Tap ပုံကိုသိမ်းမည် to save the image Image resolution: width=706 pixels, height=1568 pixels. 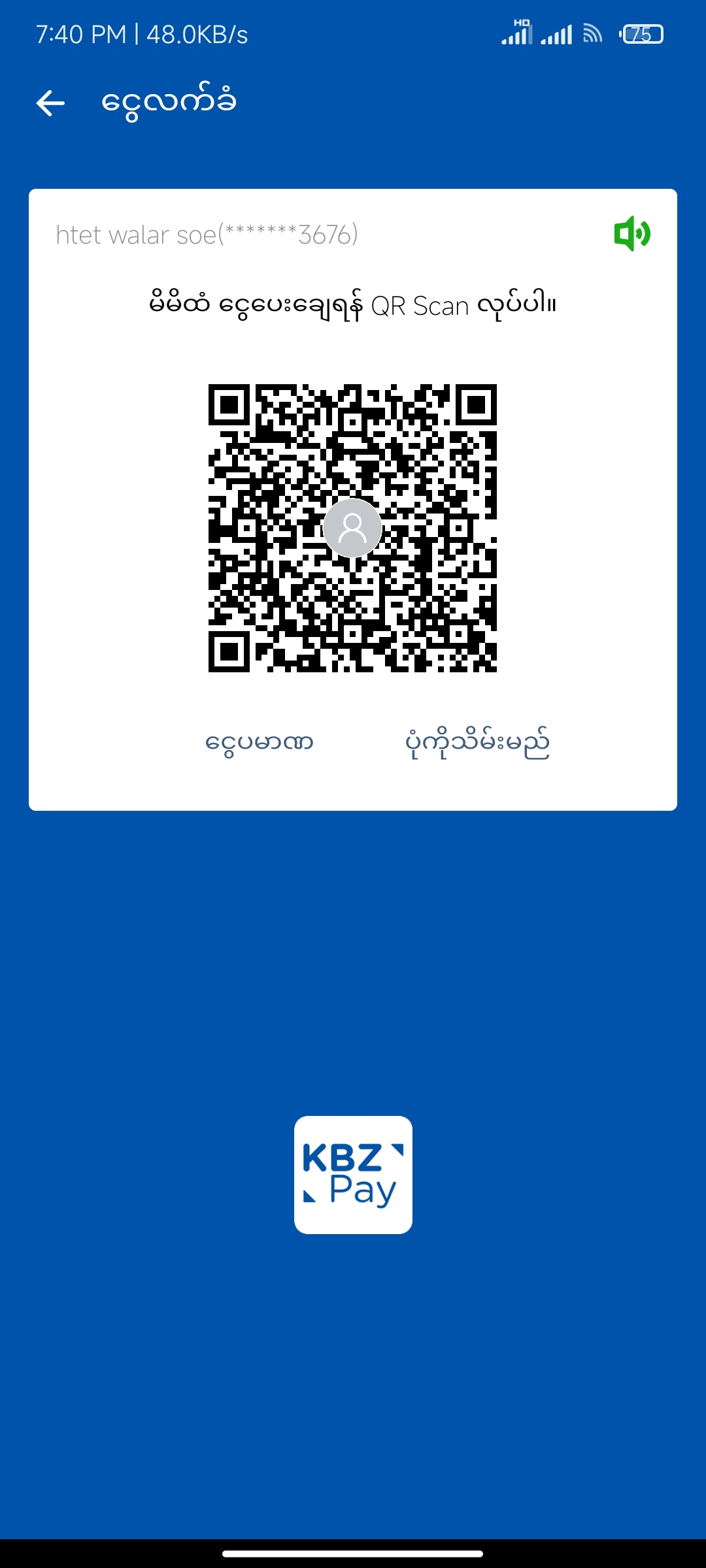(477, 743)
